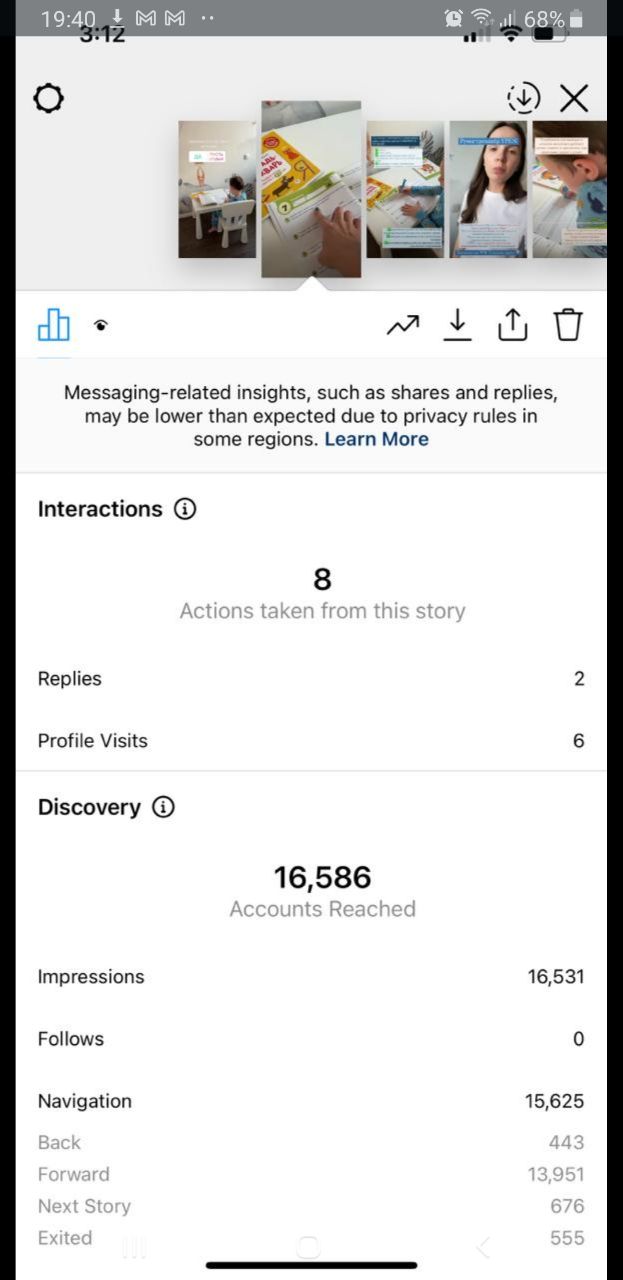The height and width of the screenshot is (1280, 623).
Task: Select the story thumbnail with the woman's face
Action: point(488,189)
